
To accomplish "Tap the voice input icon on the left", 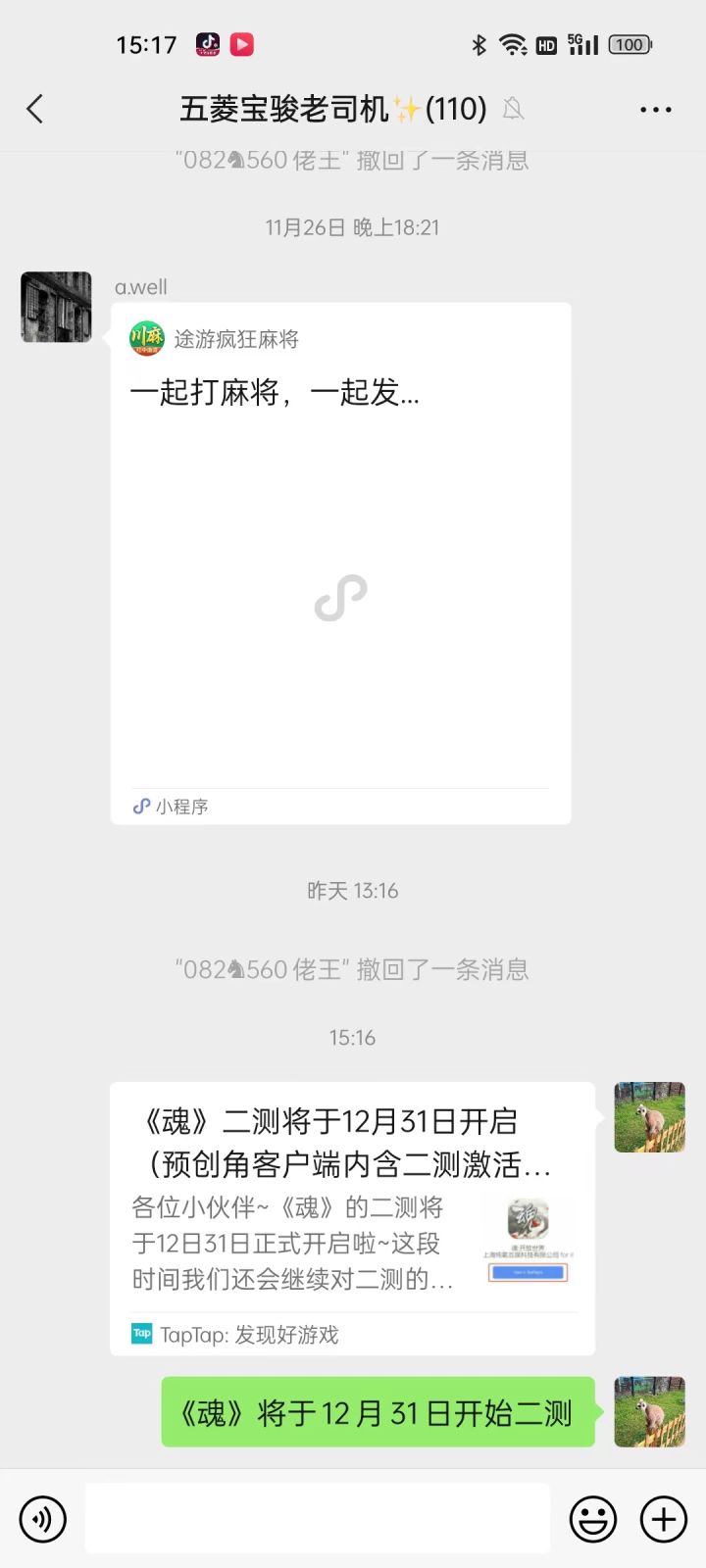I will [41, 1519].
